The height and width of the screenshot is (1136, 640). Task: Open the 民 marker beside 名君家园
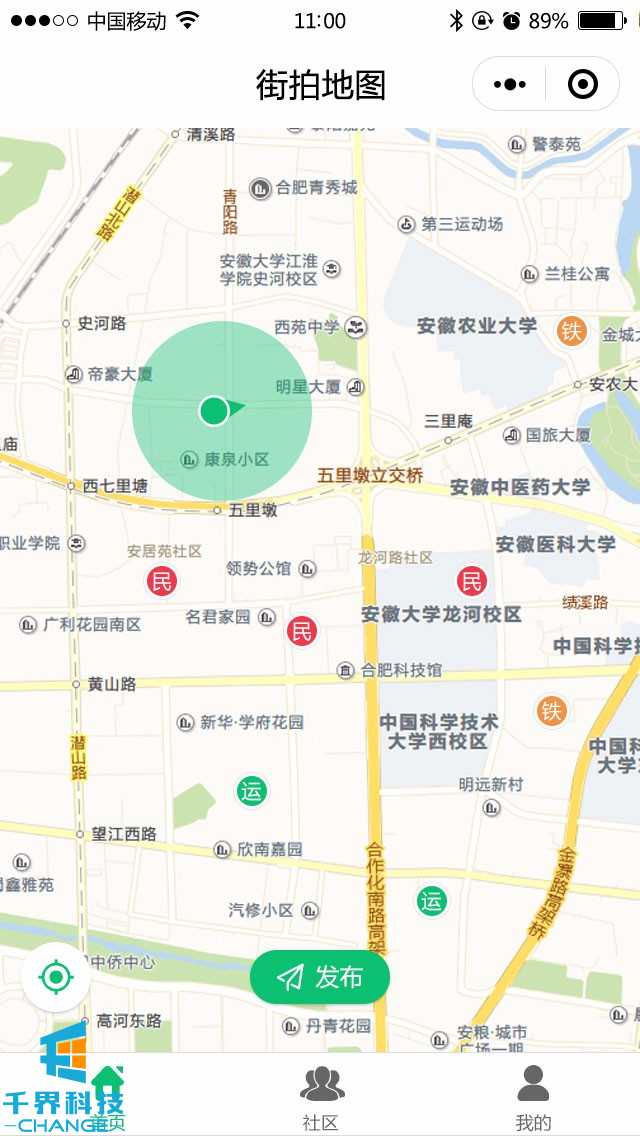click(x=302, y=630)
